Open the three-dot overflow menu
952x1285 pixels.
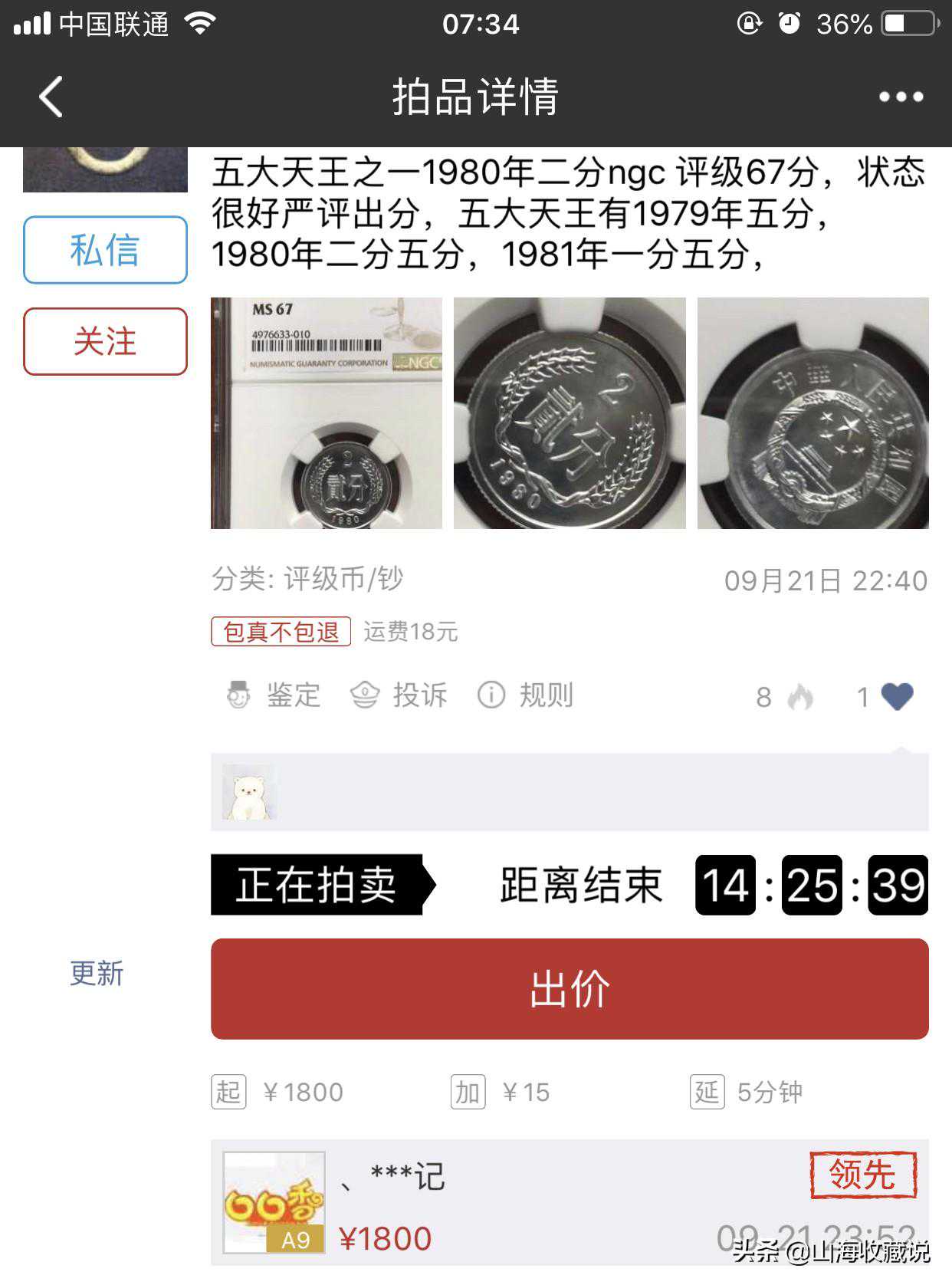click(901, 97)
